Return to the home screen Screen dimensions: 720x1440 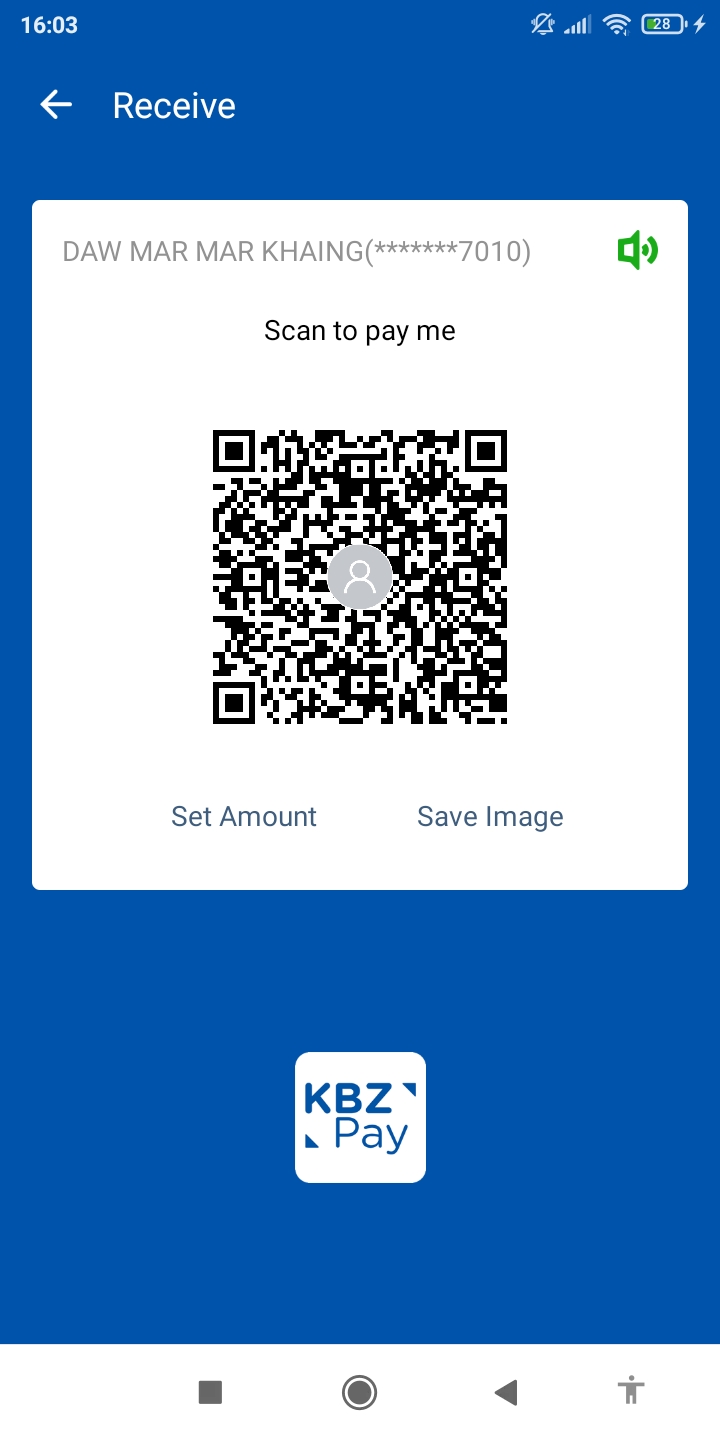point(359,1391)
